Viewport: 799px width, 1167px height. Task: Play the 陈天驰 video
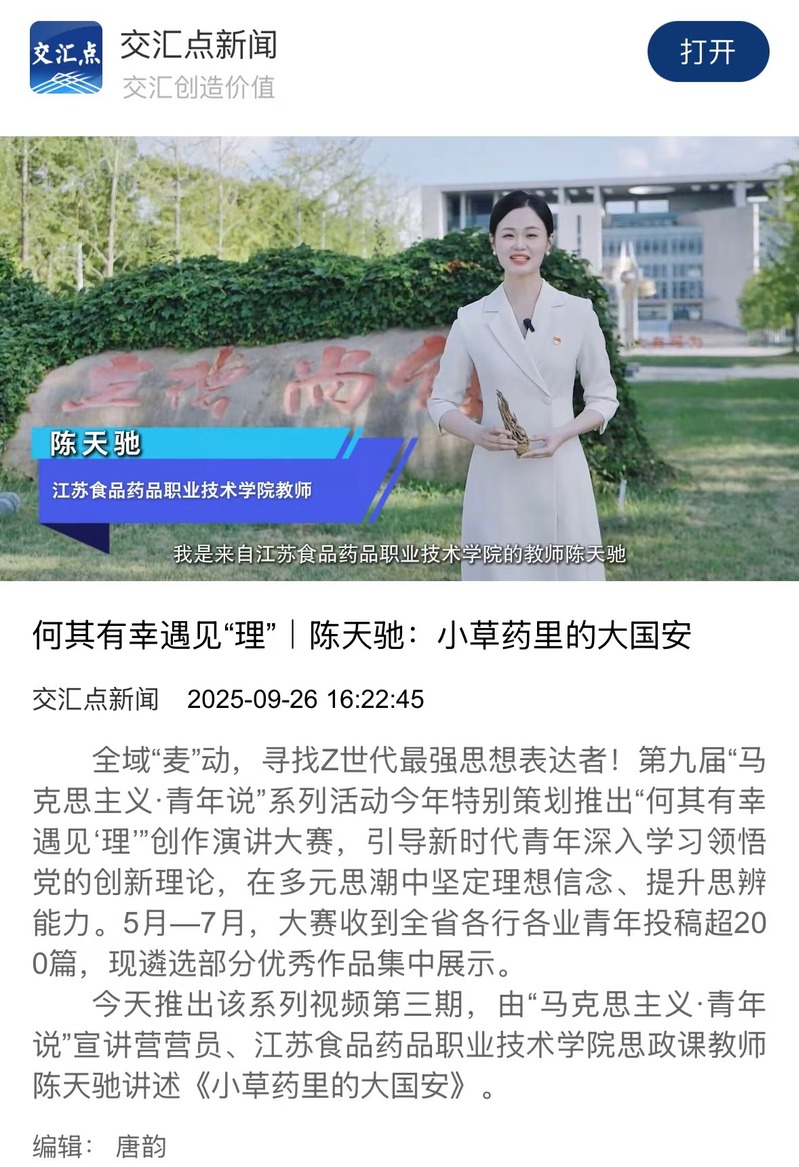coord(399,358)
